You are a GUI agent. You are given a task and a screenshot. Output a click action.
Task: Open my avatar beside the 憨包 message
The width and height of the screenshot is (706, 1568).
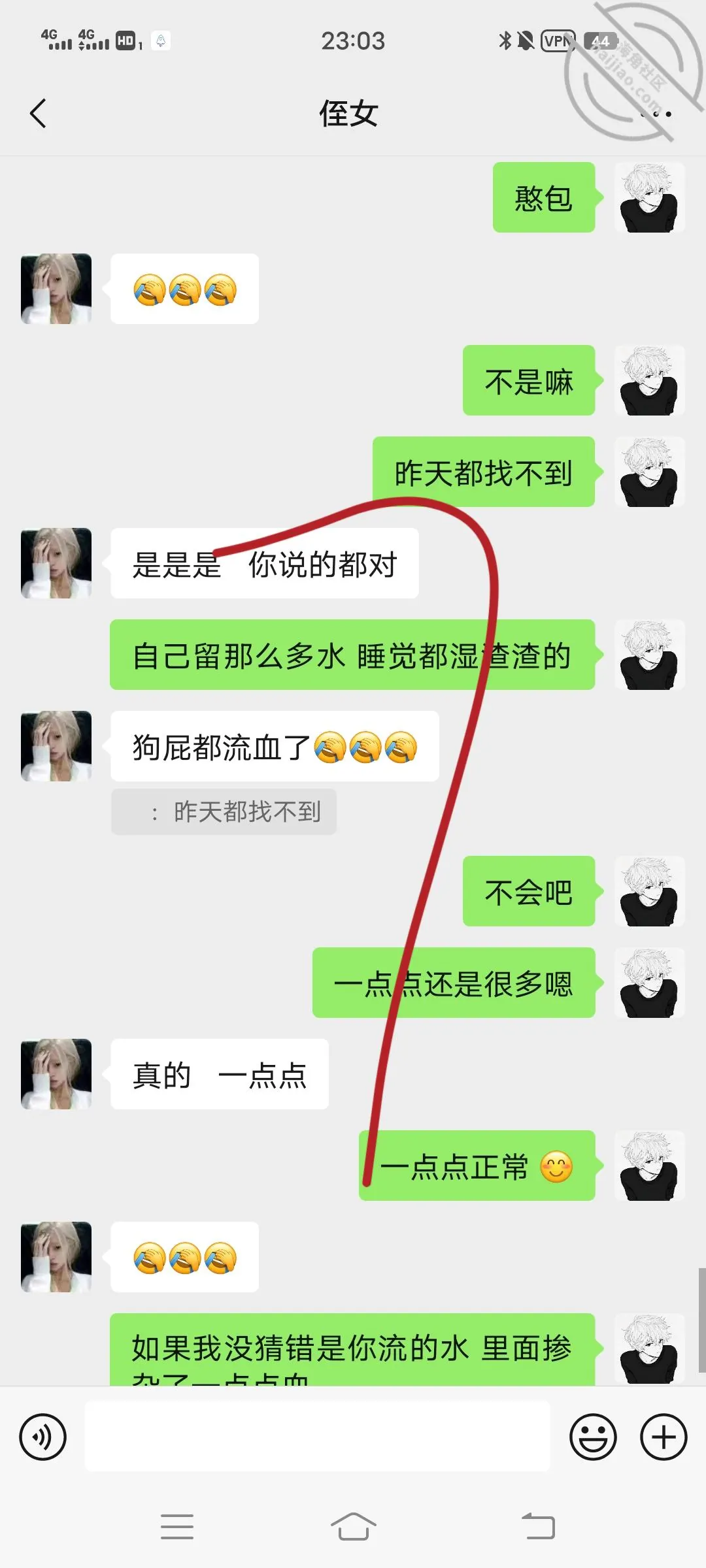pyautogui.click(x=649, y=197)
